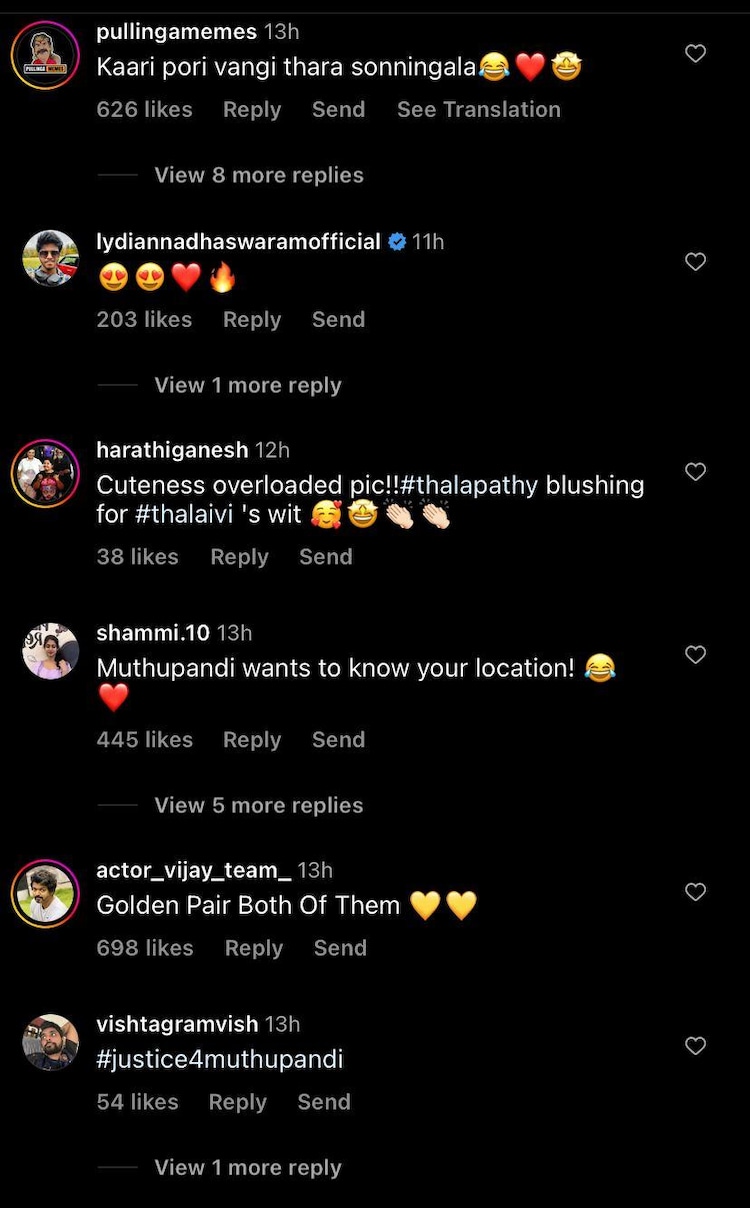Open actor_vijay_team_ profile picture
This screenshot has height=1208, width=750.
point(45,894)
